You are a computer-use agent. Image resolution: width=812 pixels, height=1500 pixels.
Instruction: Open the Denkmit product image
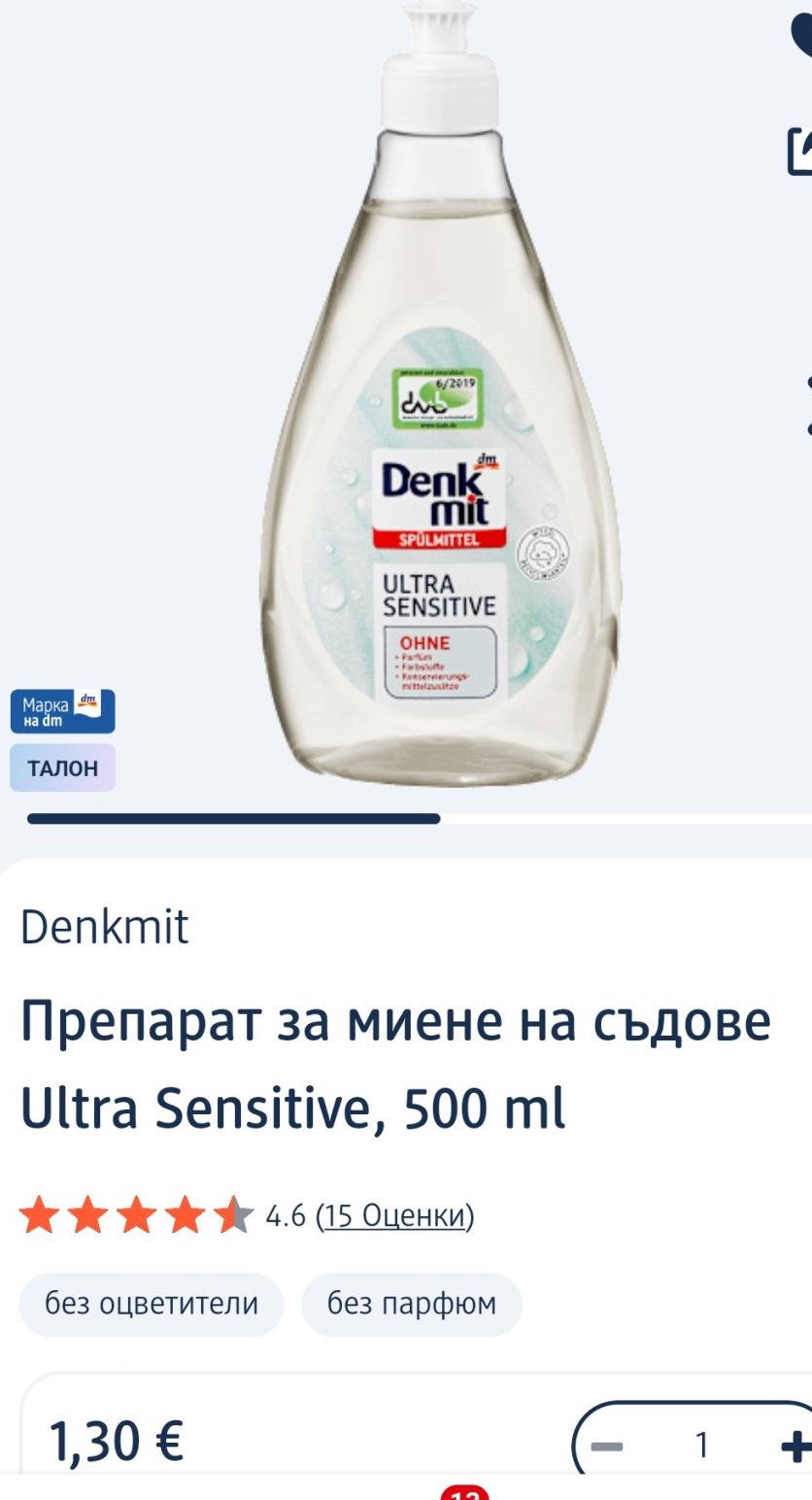[443, 408]
